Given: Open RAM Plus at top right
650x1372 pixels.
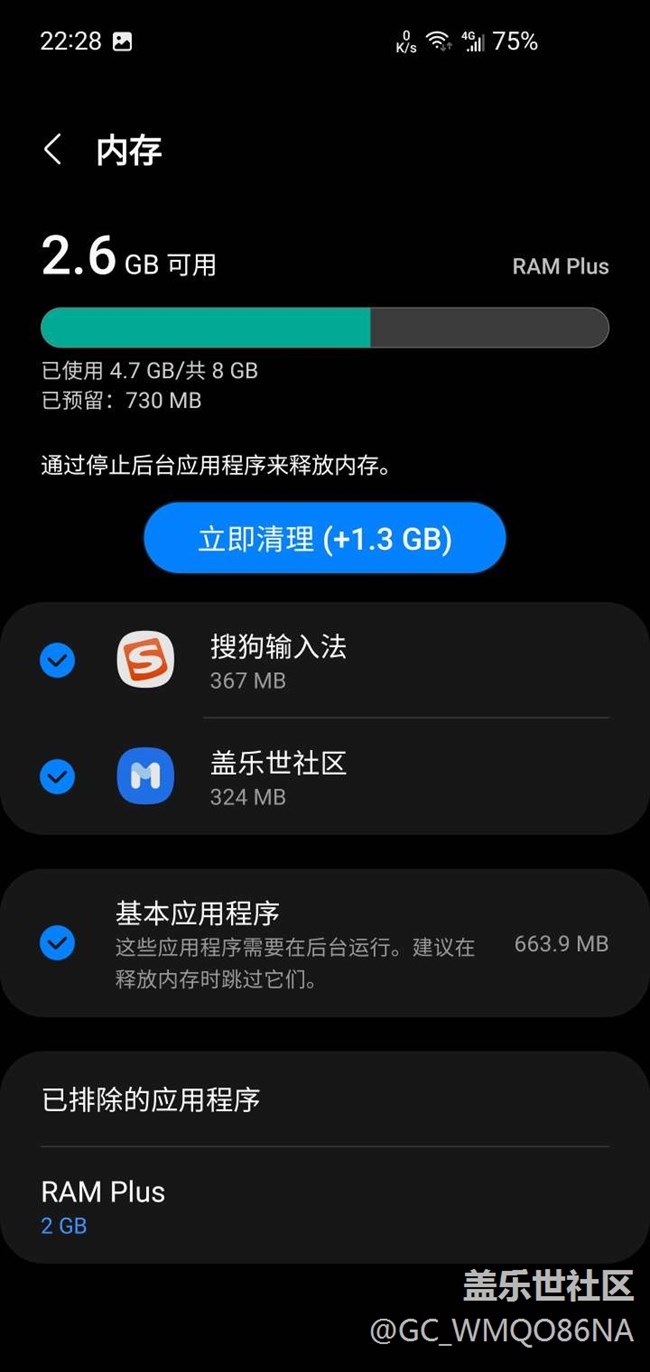Looking at the screenshot, I should tap(560, 266).
